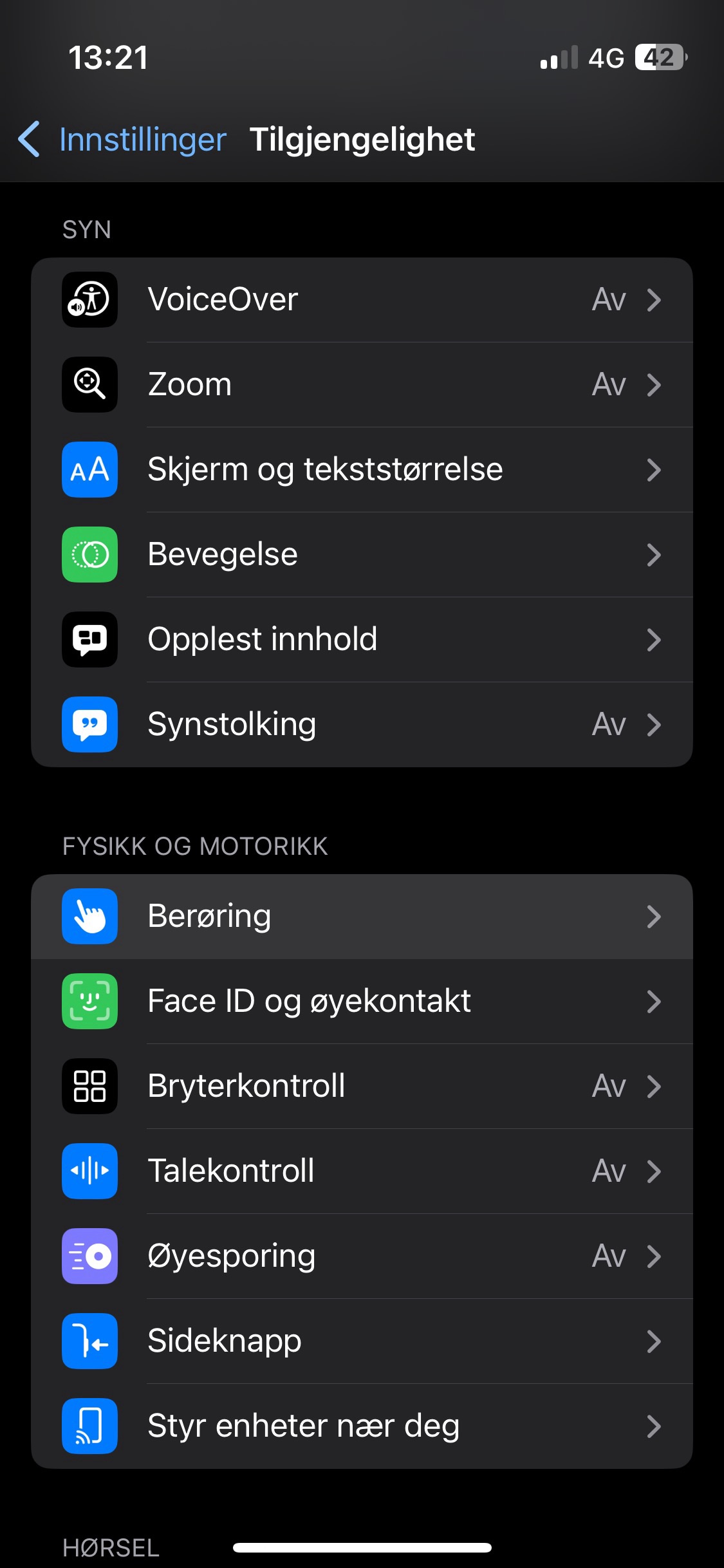Open Bryterkontroll settings
The height and width of the screenshot is (1568, 724).
click(x=362, y=1087)
